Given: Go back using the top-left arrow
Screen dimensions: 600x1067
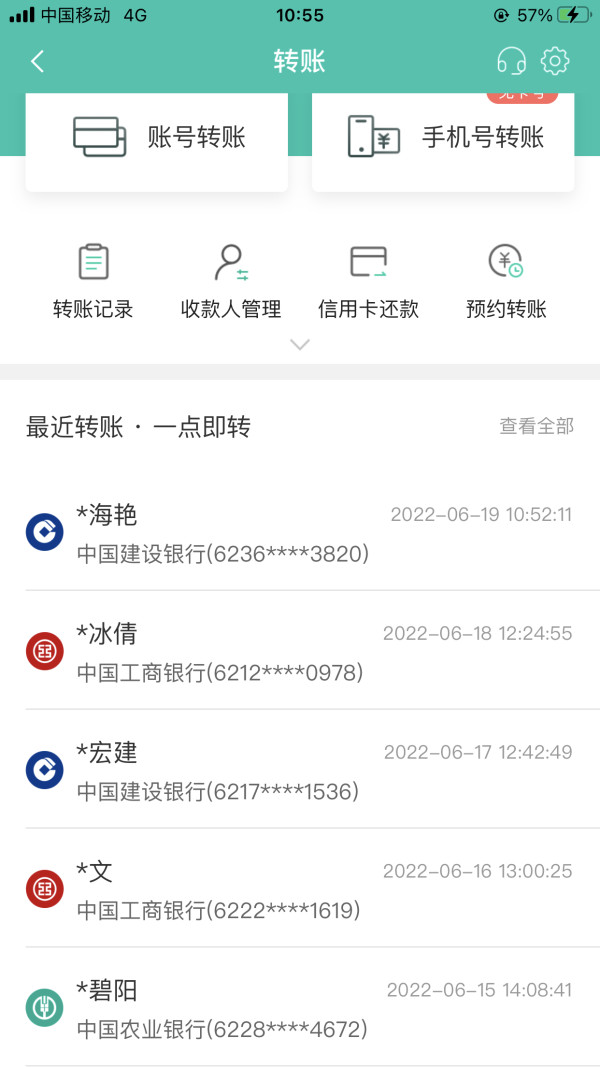Looking at the screenshot, I should coord(37,61).
